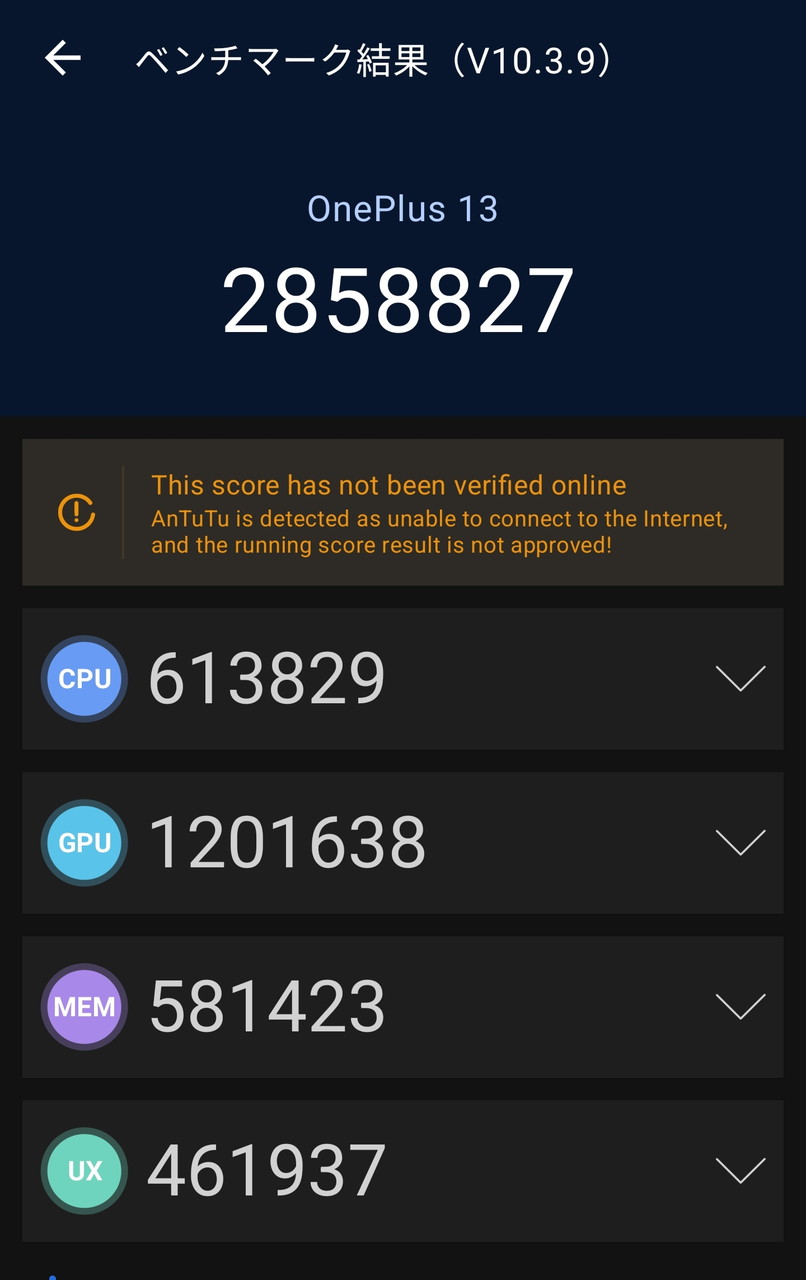Expand the UX score details
806x1280 pixels.
pyautogui.click(x=740, y=1170)
